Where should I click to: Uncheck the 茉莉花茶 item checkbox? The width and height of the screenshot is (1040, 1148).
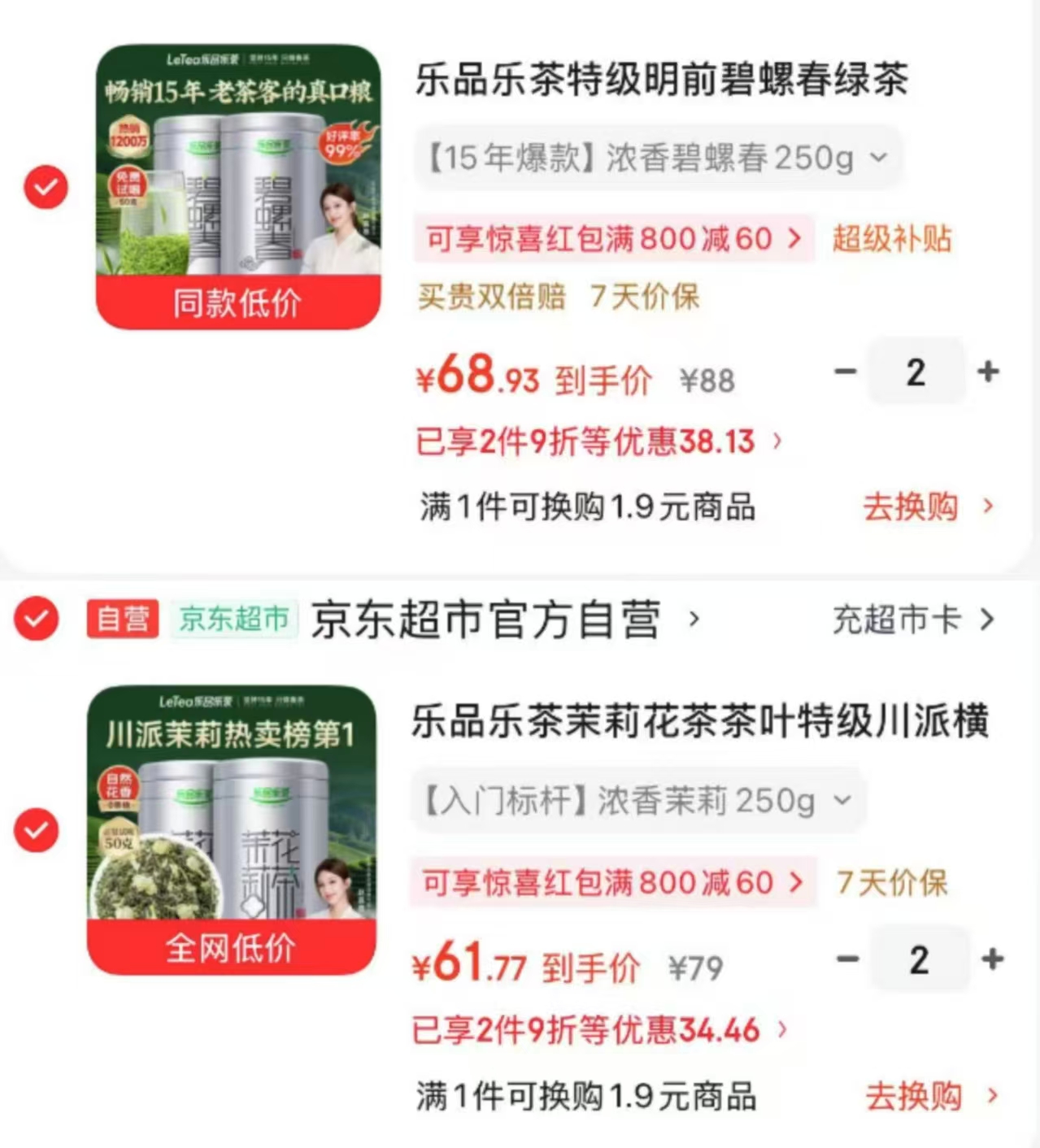point(37,830)
